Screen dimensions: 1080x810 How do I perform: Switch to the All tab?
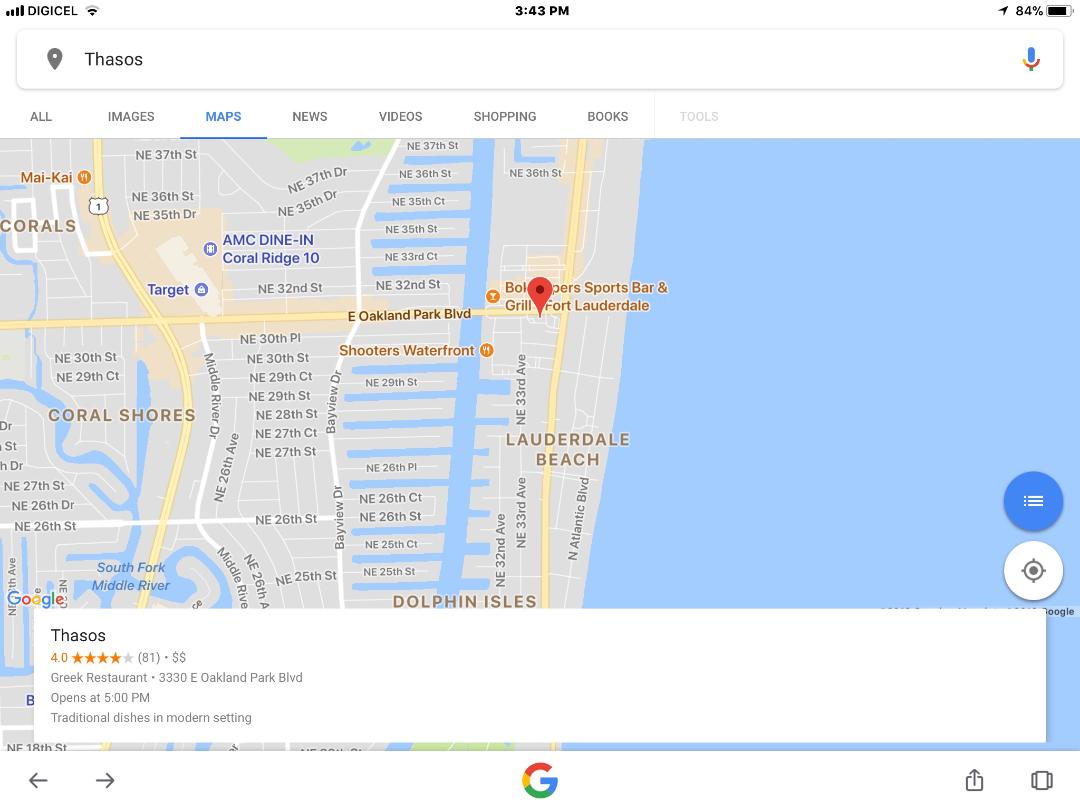(41, 116)
